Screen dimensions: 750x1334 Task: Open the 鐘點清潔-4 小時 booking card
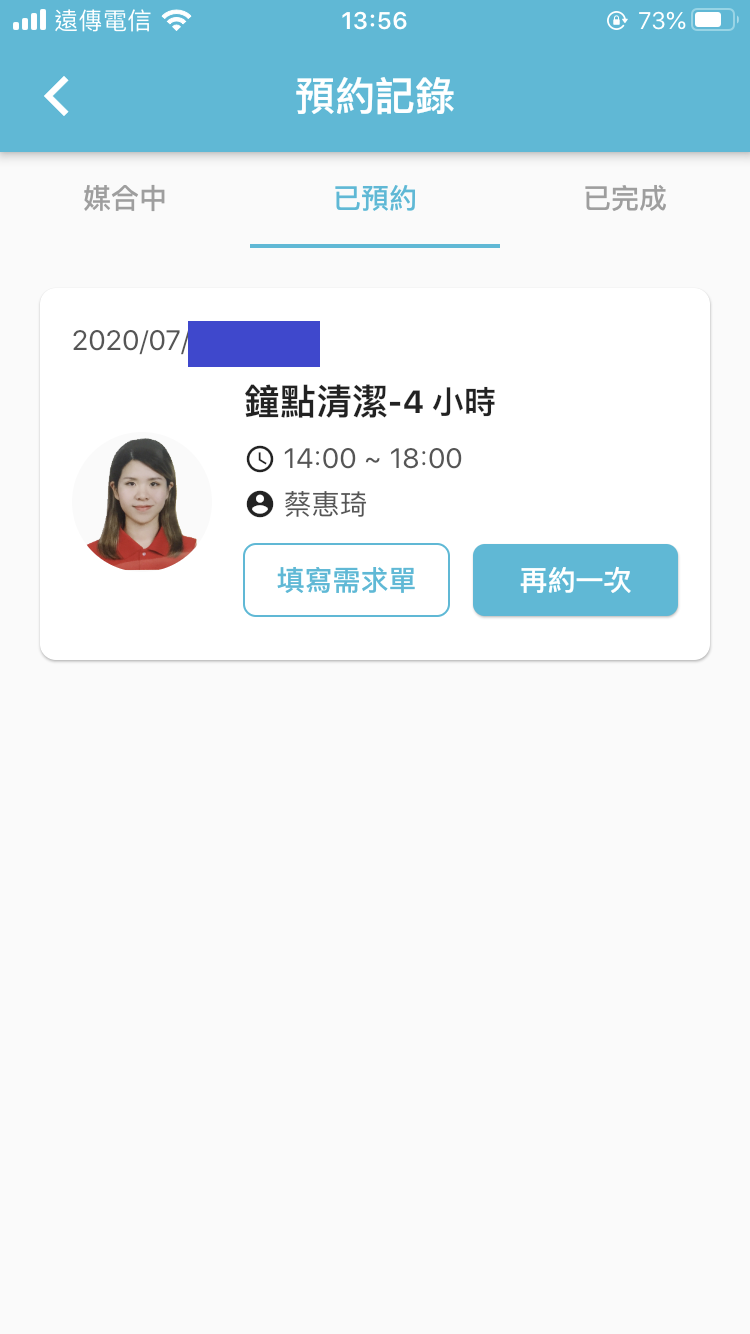[370, 403]
